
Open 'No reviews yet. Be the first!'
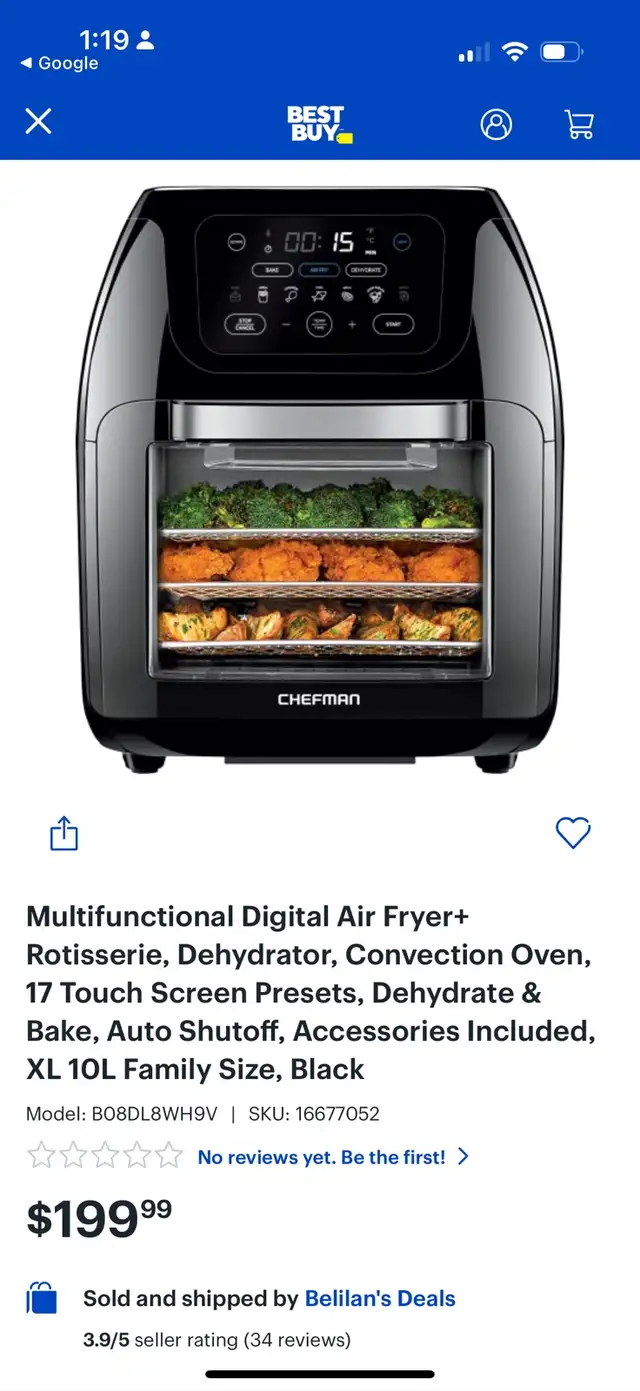click(x=333, y=1157)
